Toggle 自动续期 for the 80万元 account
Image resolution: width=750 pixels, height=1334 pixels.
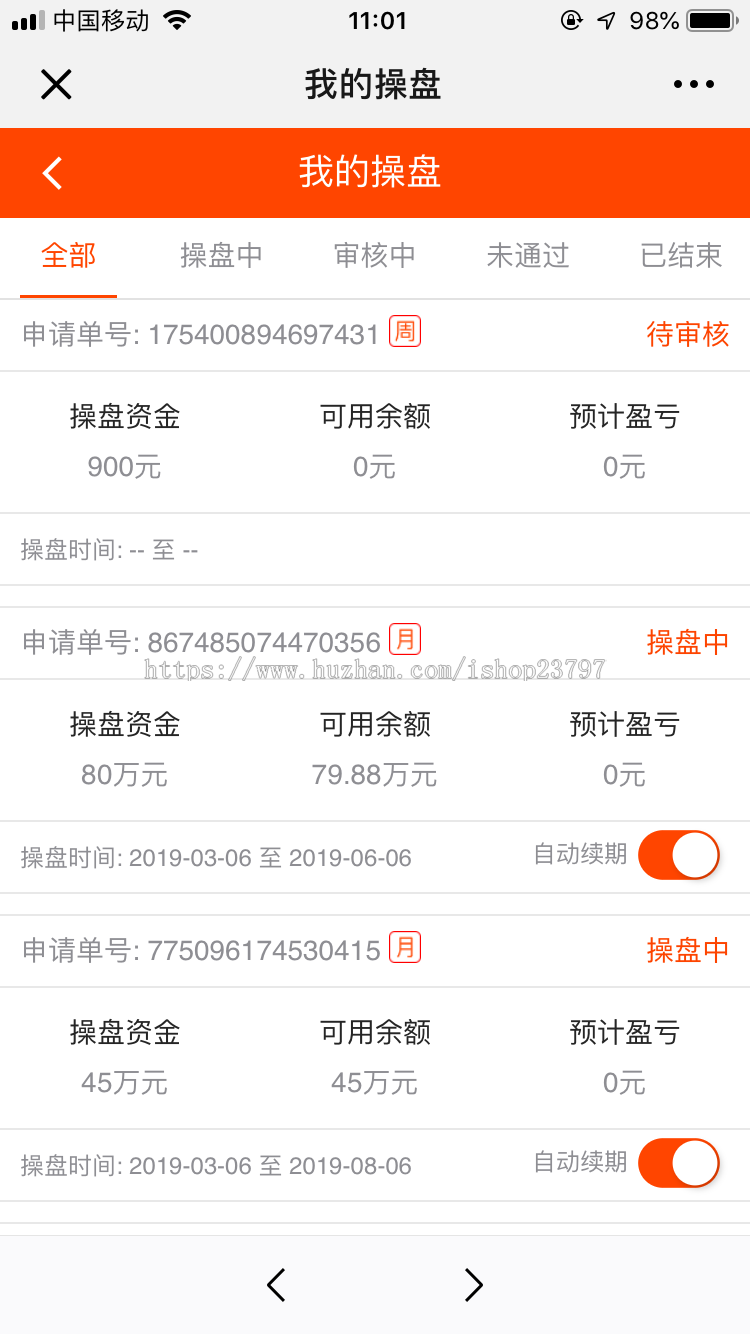679,855
